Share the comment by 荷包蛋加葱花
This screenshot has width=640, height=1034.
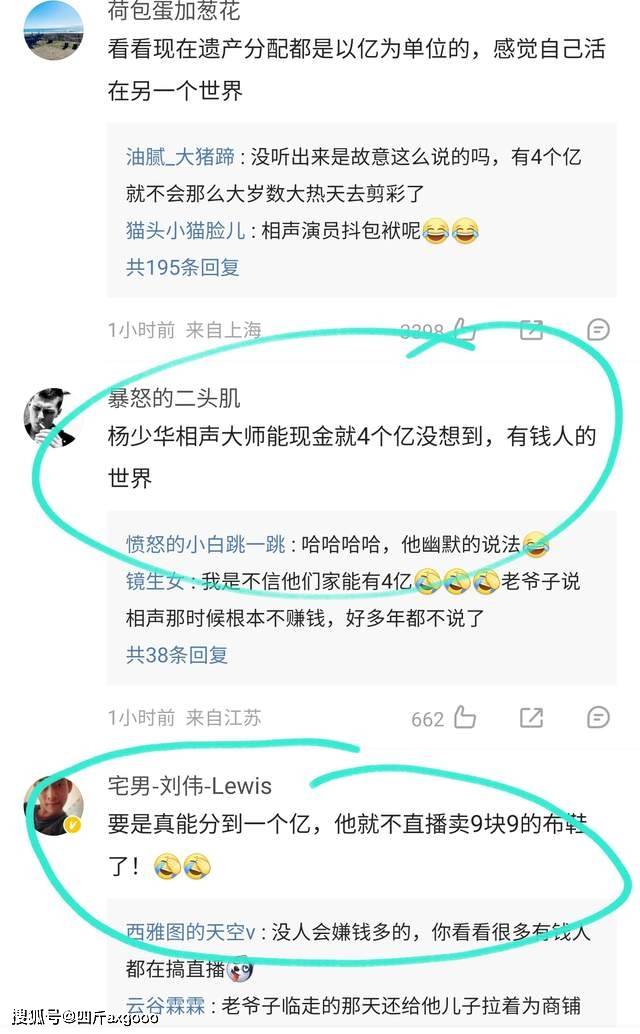pyautogui.click(x=531, y=329)
